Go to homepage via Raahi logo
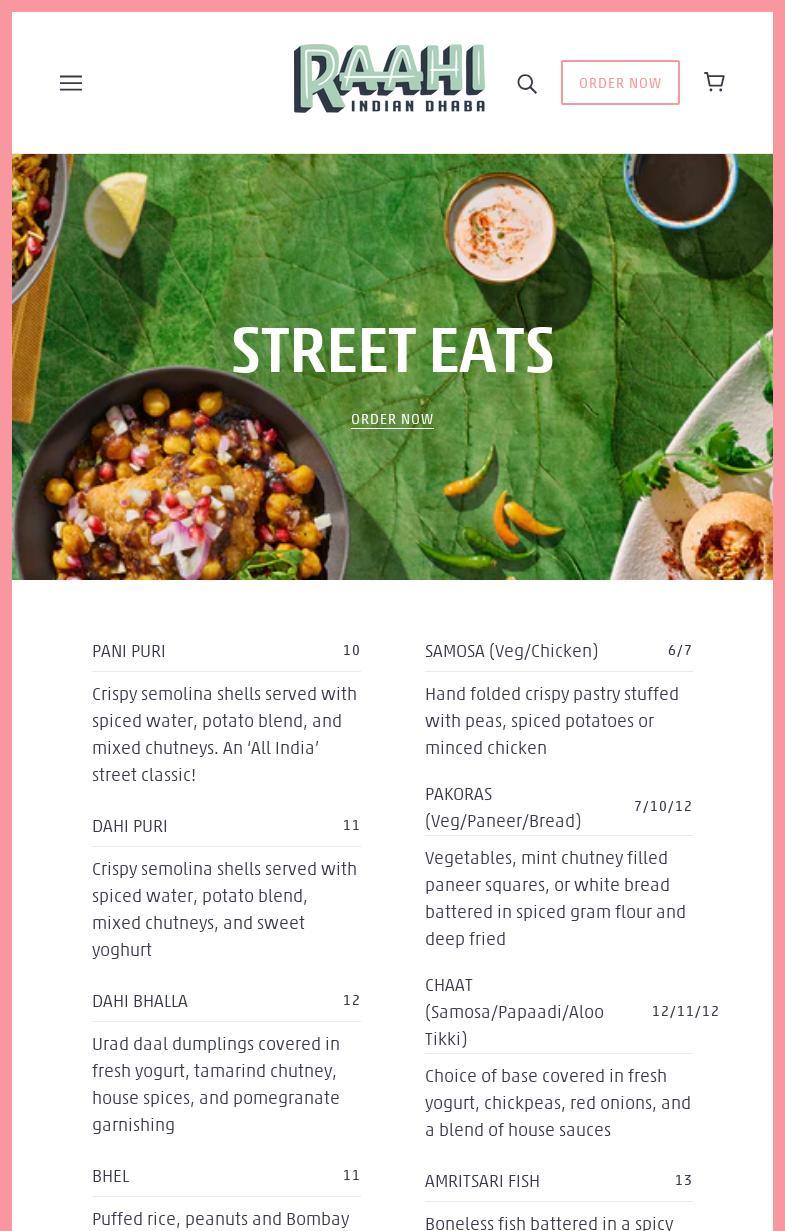 pos(389,79)
